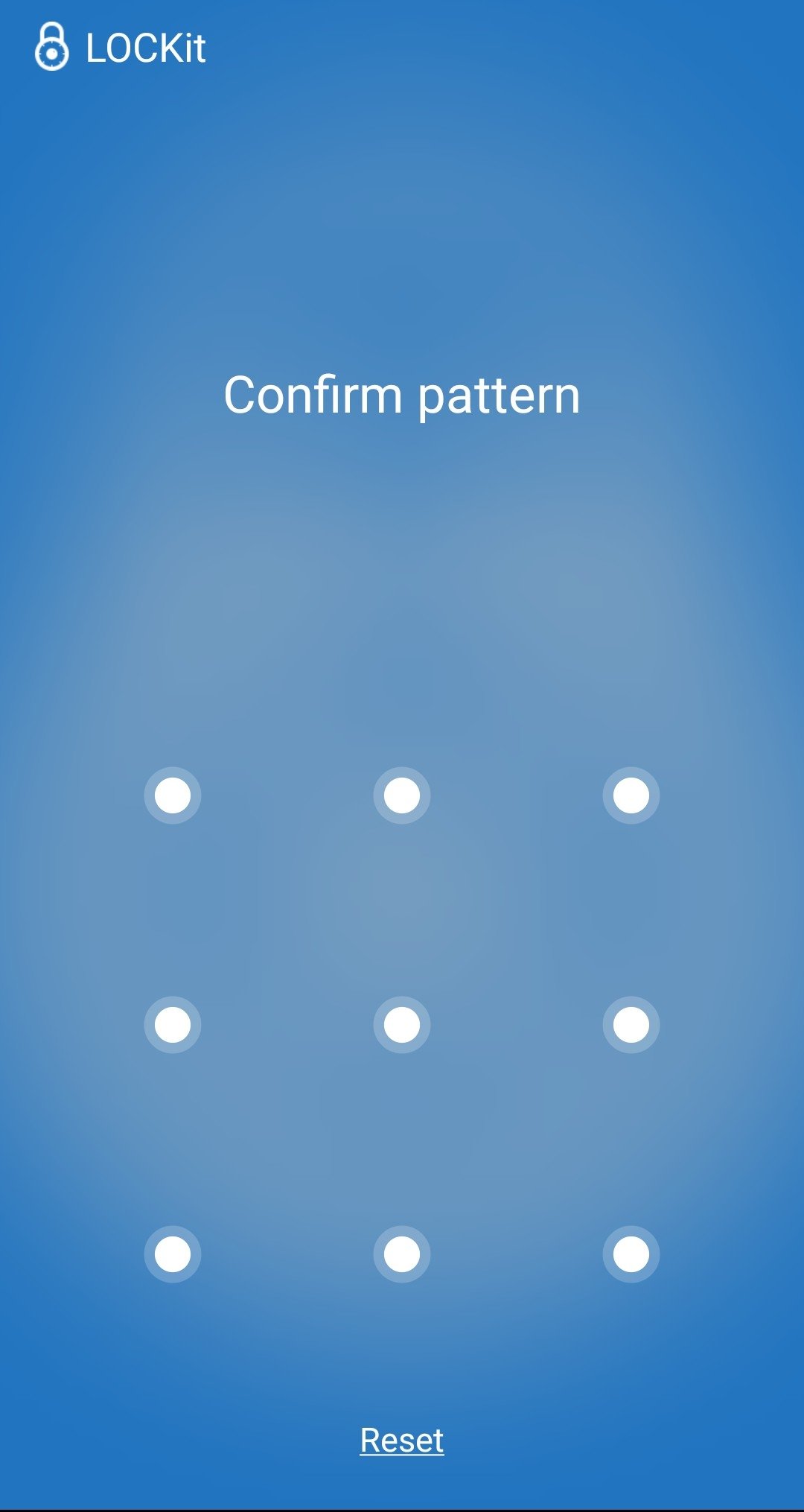
Task: Select the bottom-left pattern dot
Action: [173, 1254]
